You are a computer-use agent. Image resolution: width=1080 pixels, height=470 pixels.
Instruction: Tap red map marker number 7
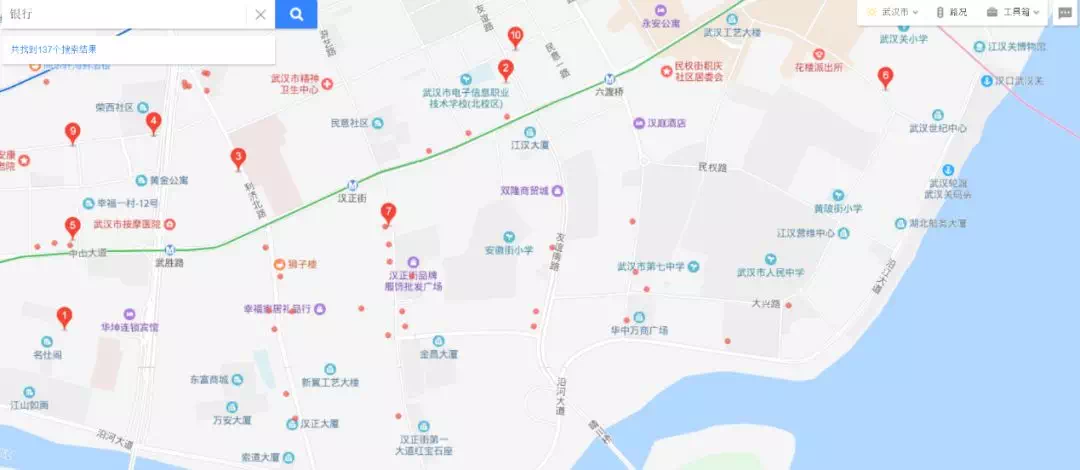(x=388, y=212)
